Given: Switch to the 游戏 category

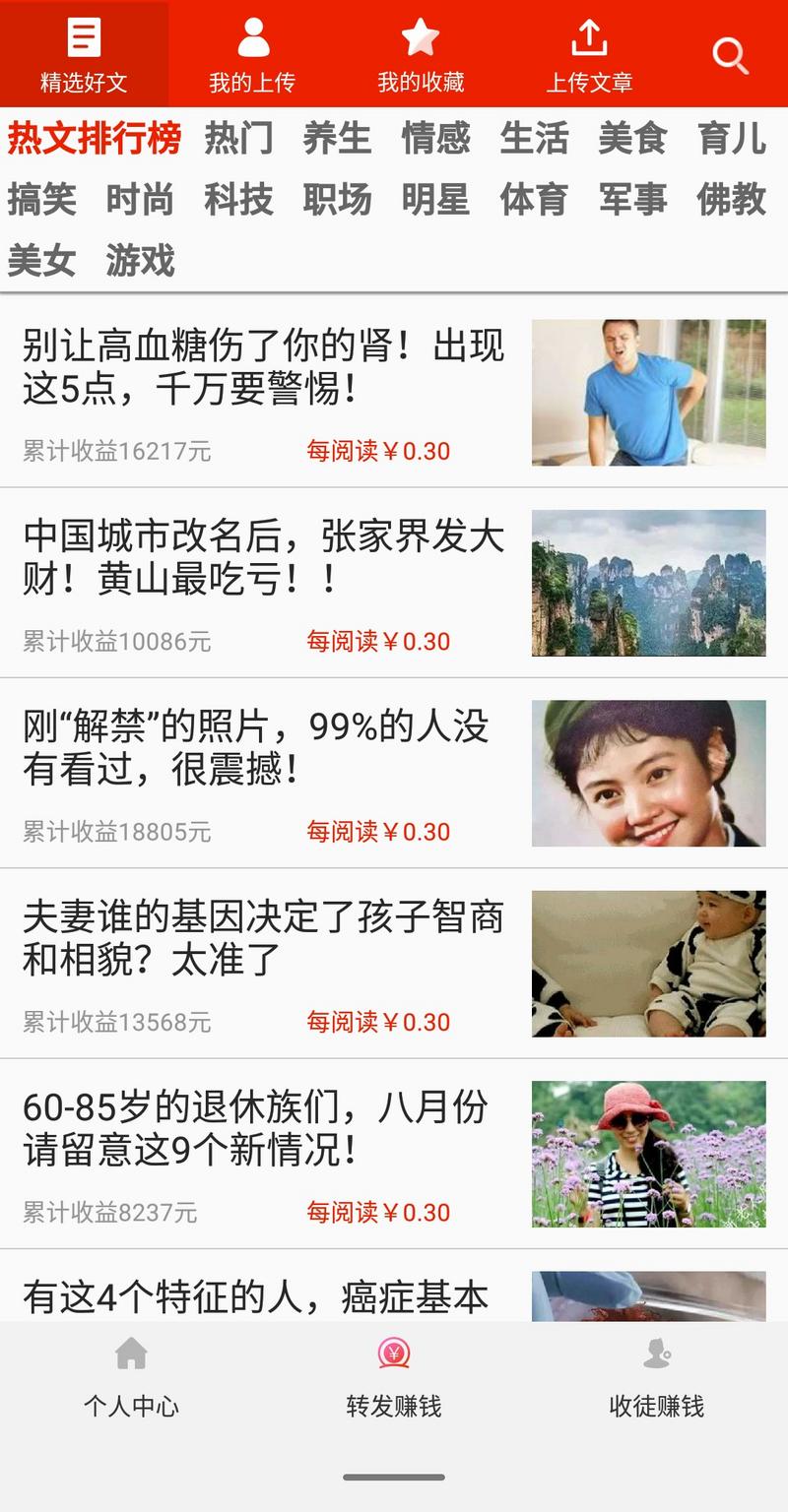Looking at the screenshot, I should coord(140,261).
